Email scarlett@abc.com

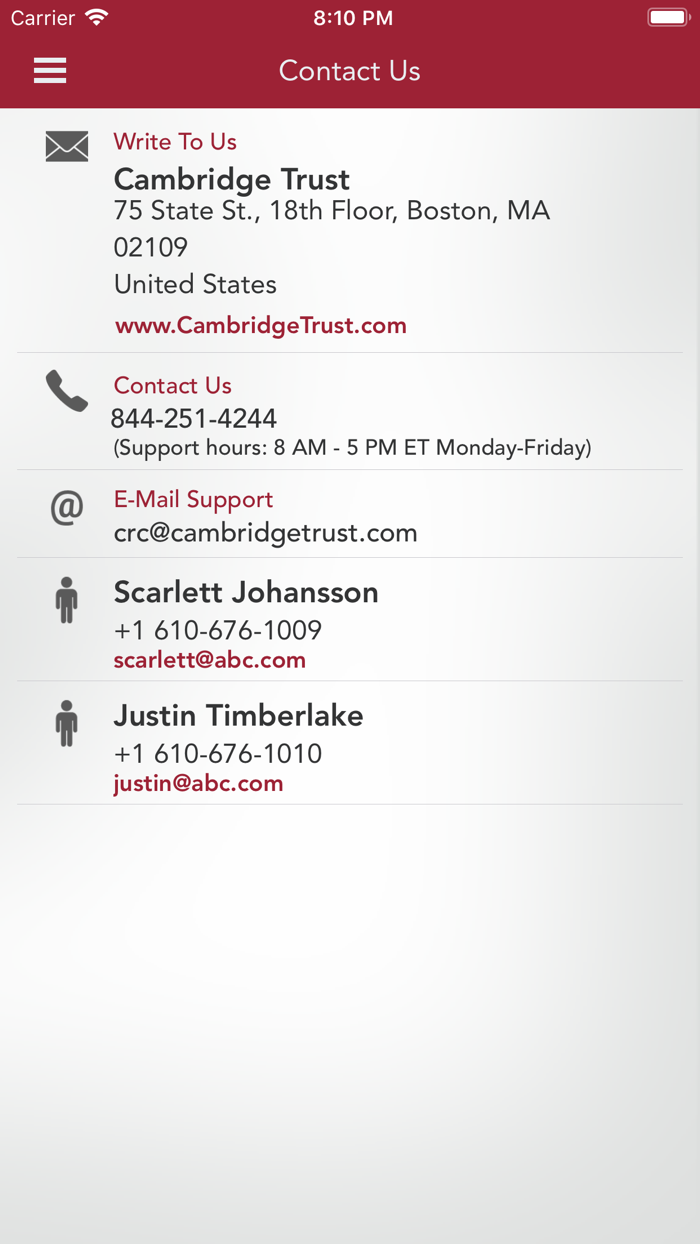[x=209, y=660]
